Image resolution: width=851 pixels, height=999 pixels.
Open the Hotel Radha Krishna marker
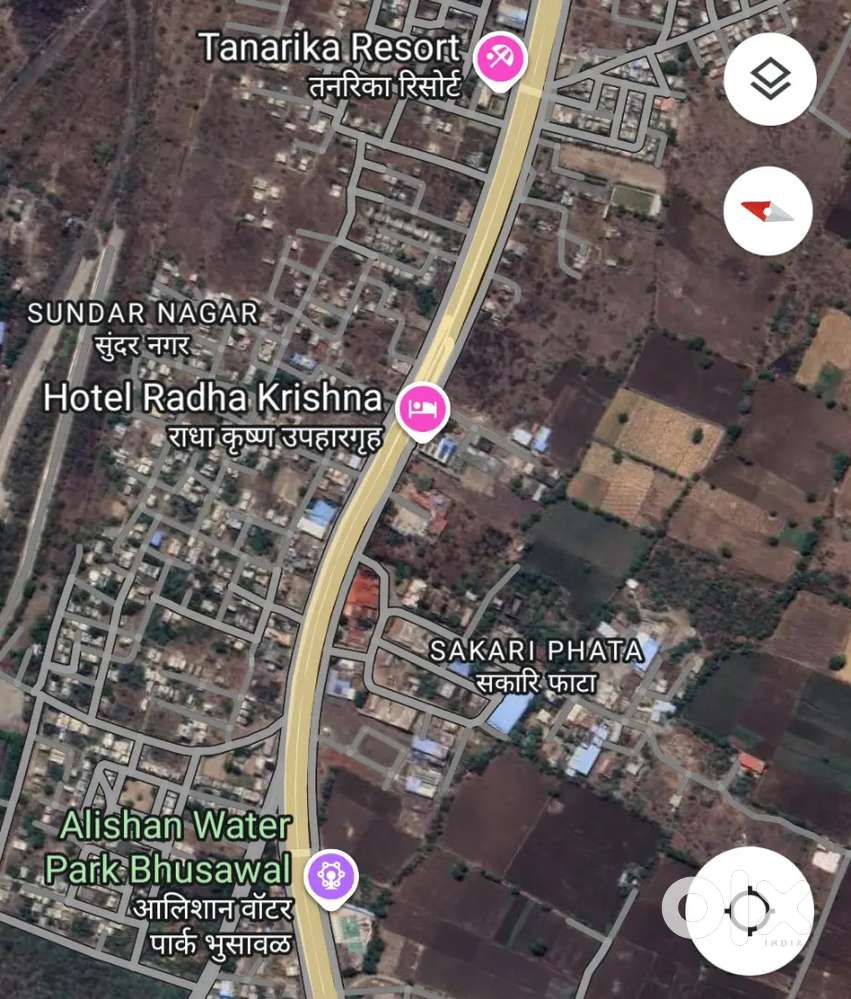pyautogui.click(x=423, y=408)
